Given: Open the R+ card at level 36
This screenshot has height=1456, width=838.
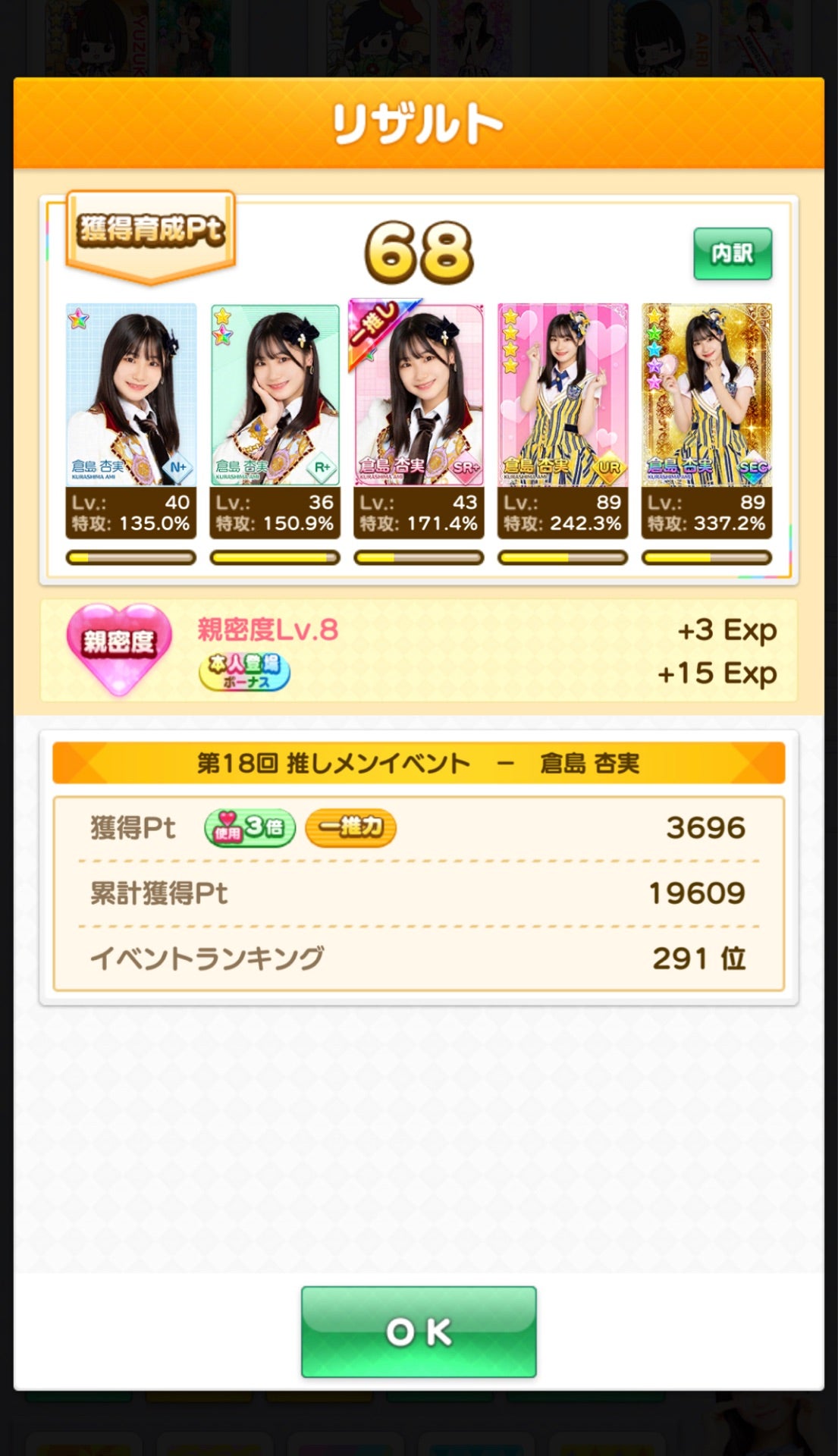Looking at the screenshot, I should (x=275, y=396).
